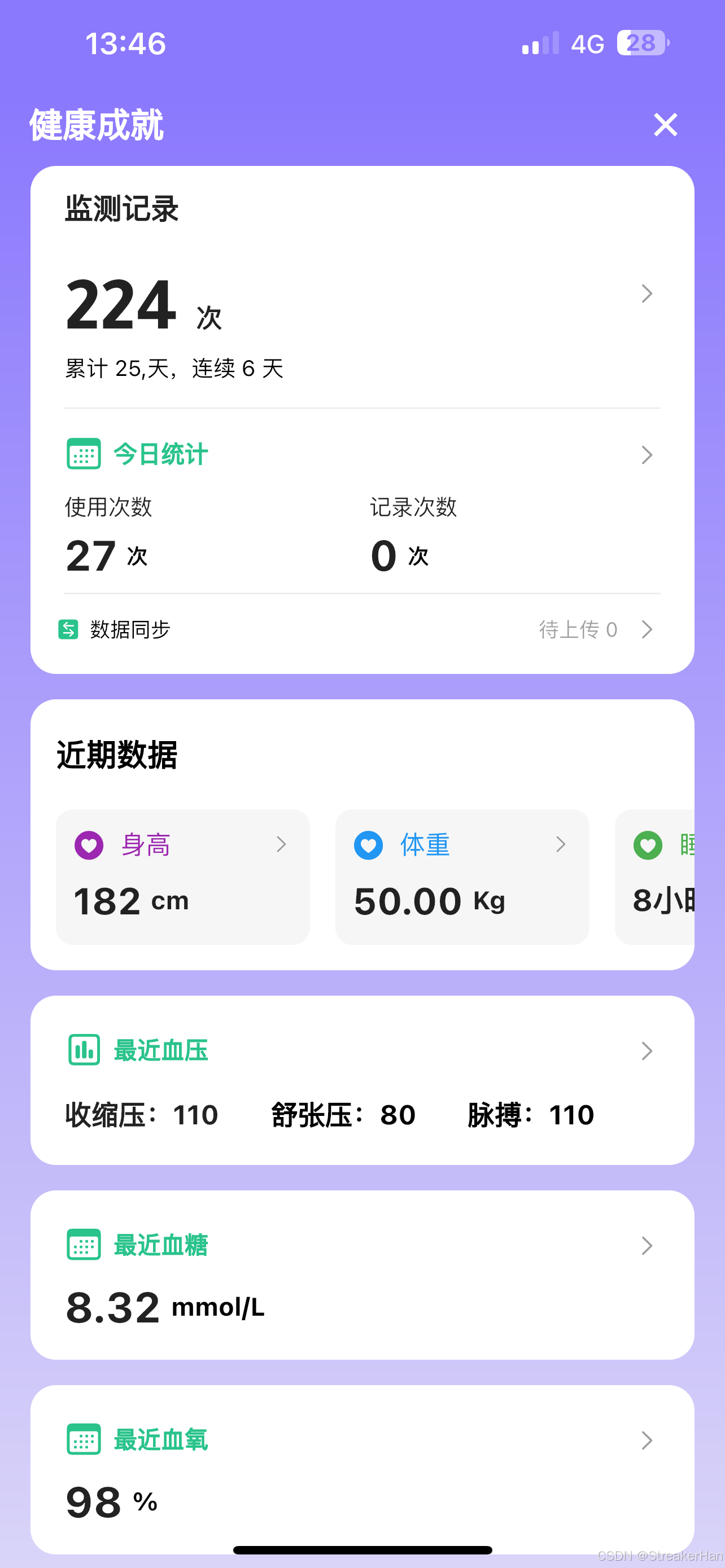The width and height of the screenshot is (725, 1568).
Task: Open 今日统计 details
Action: pyautogui.click(x=362, y=455)
